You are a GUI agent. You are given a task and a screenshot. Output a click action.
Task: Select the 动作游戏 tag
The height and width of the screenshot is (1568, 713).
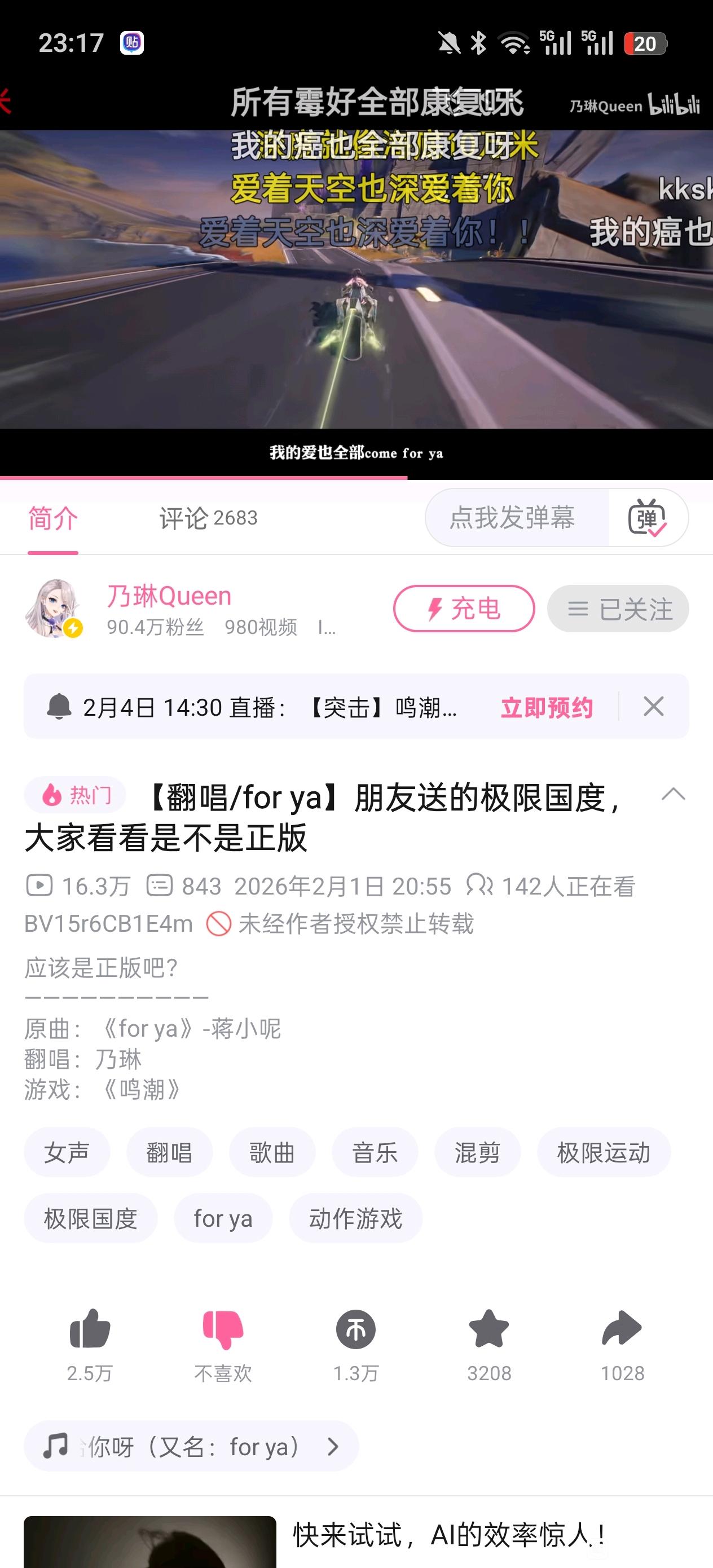355,1219
